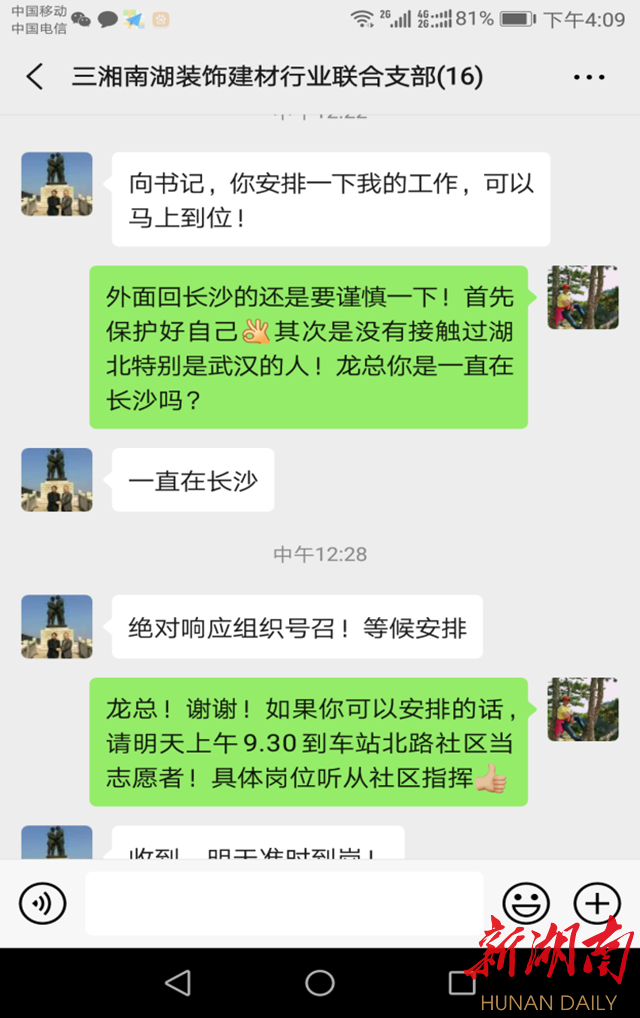Focus the message text field
Viewport: 640px width, 1018px height.
(284, 904)
